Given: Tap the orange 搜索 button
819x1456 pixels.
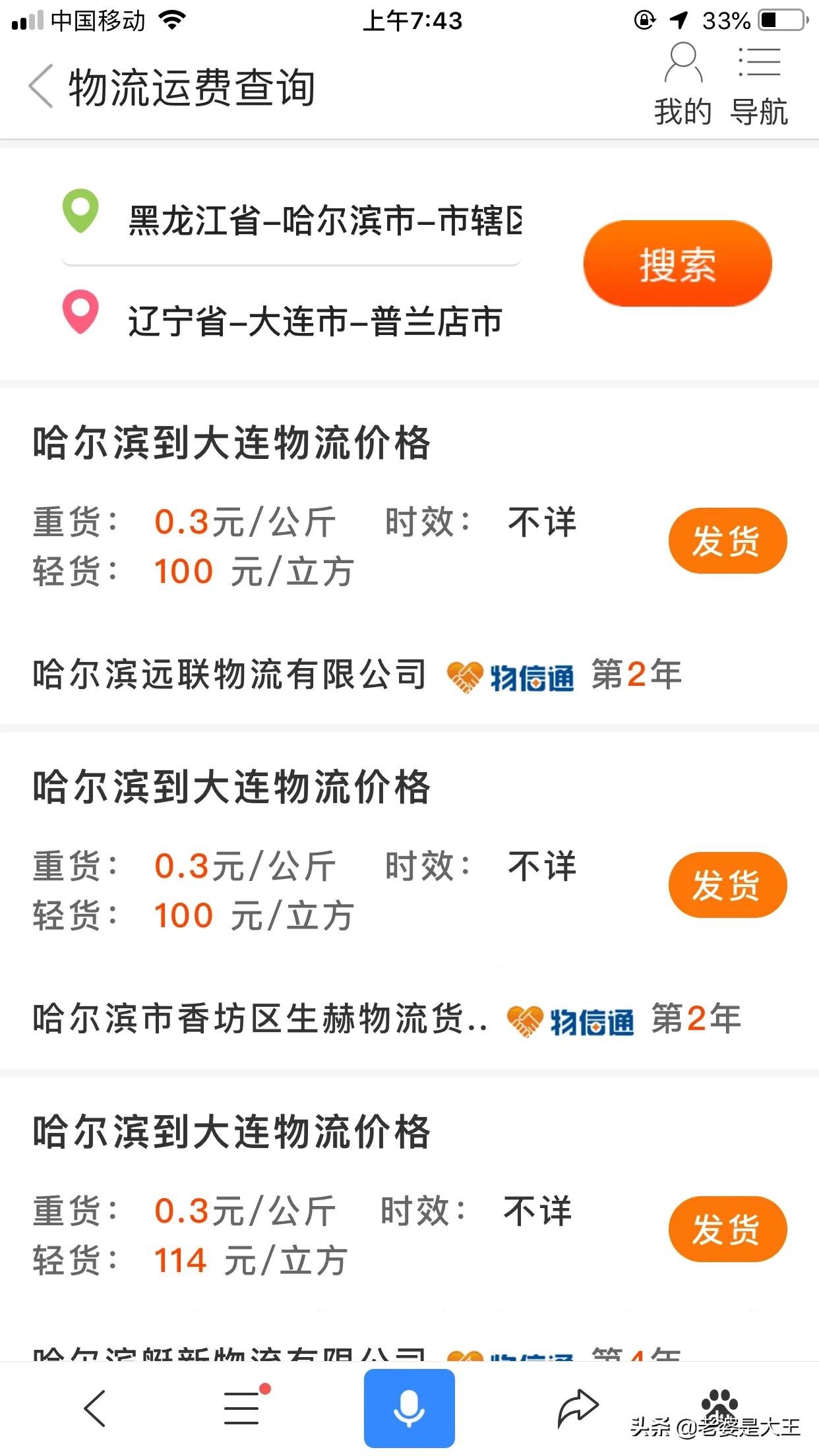Looking at the screenshot, I should point(677,264).
